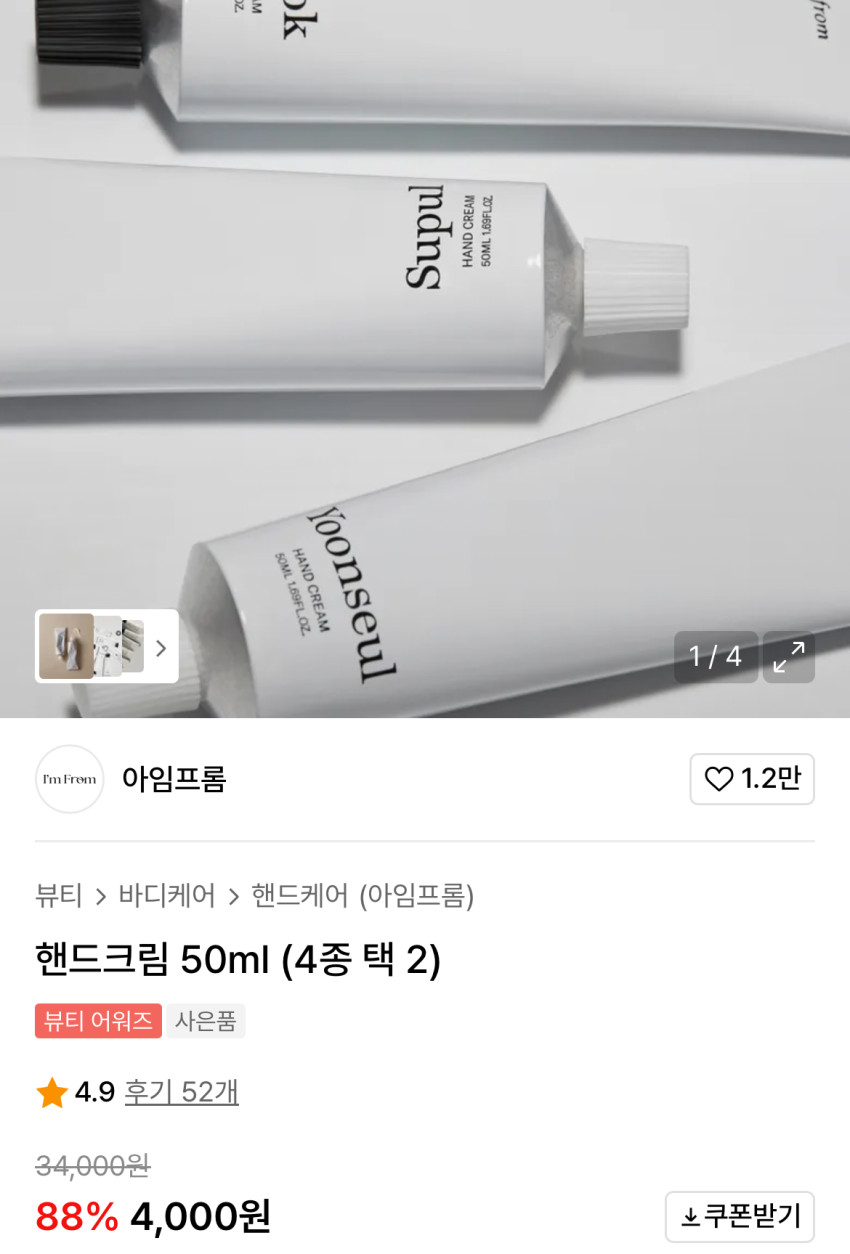Go to the 바디케어 category
Screen dimensions: 850x1254
pyautogui.click(x=167, y=895)
